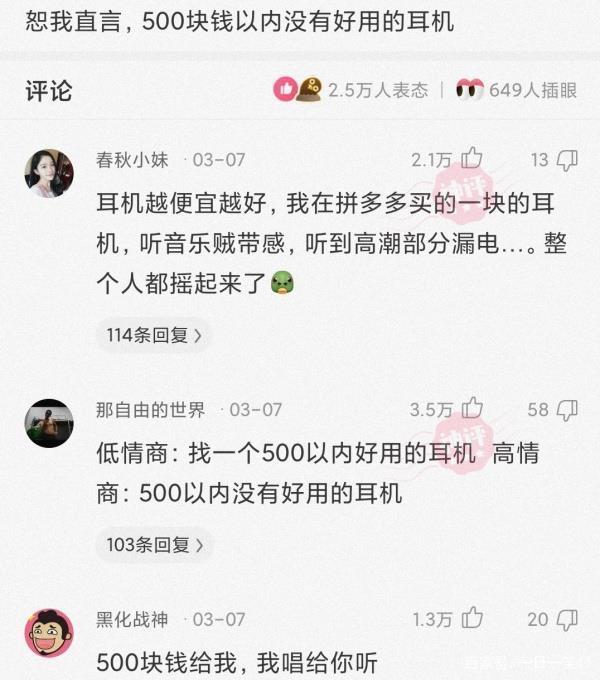Open 春秋小妹 username link

[132, 159]
